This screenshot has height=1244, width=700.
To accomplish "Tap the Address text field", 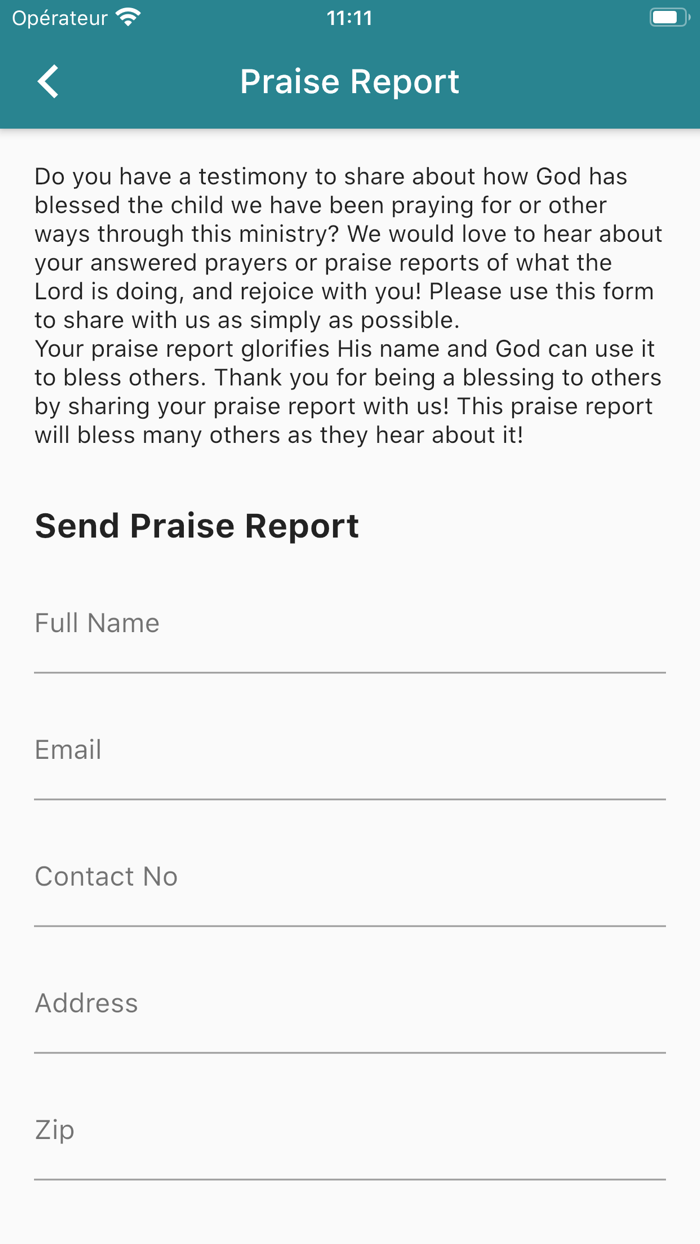I will click(x=349, y=1014).
